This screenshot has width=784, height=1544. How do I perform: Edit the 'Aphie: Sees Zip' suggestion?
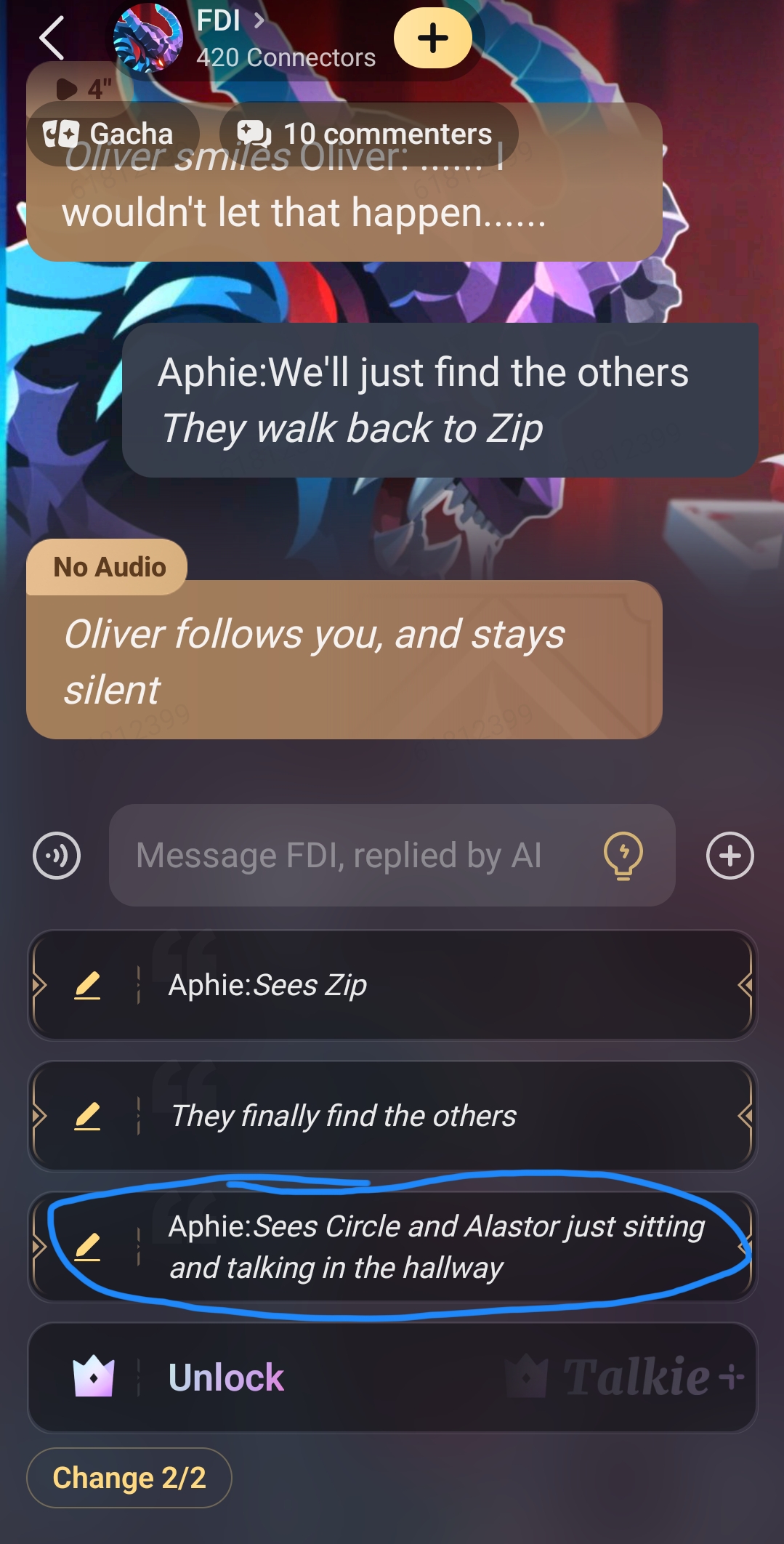coord(87,986)
